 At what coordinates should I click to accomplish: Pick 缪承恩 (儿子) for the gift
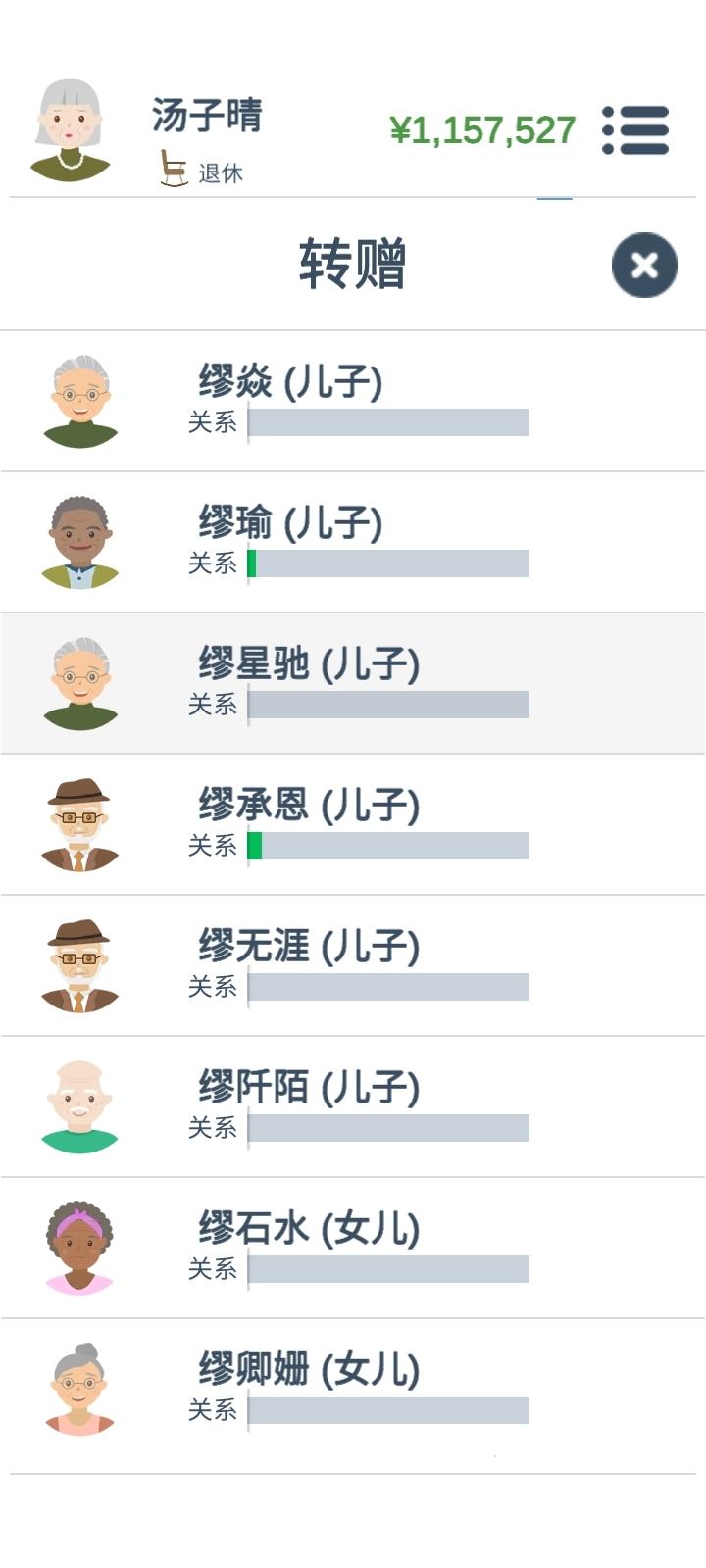tap(353, 824)
